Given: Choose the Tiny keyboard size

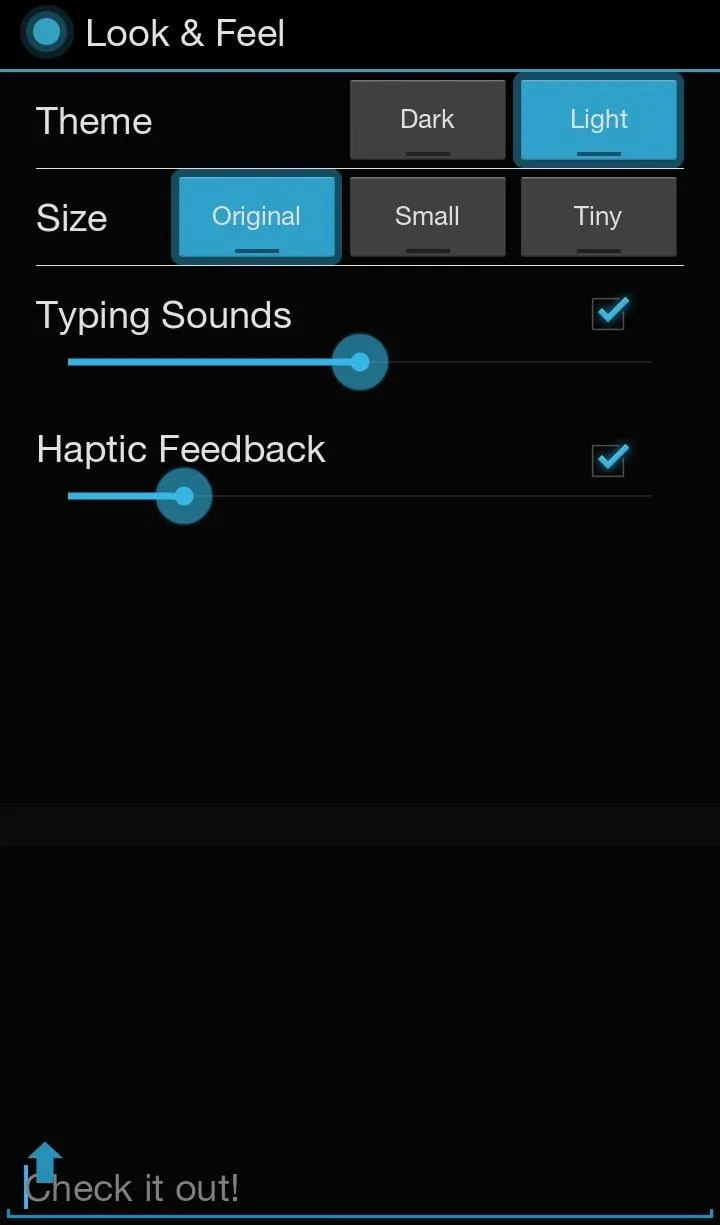Looking at the screenshot, I should pos(599,217).
